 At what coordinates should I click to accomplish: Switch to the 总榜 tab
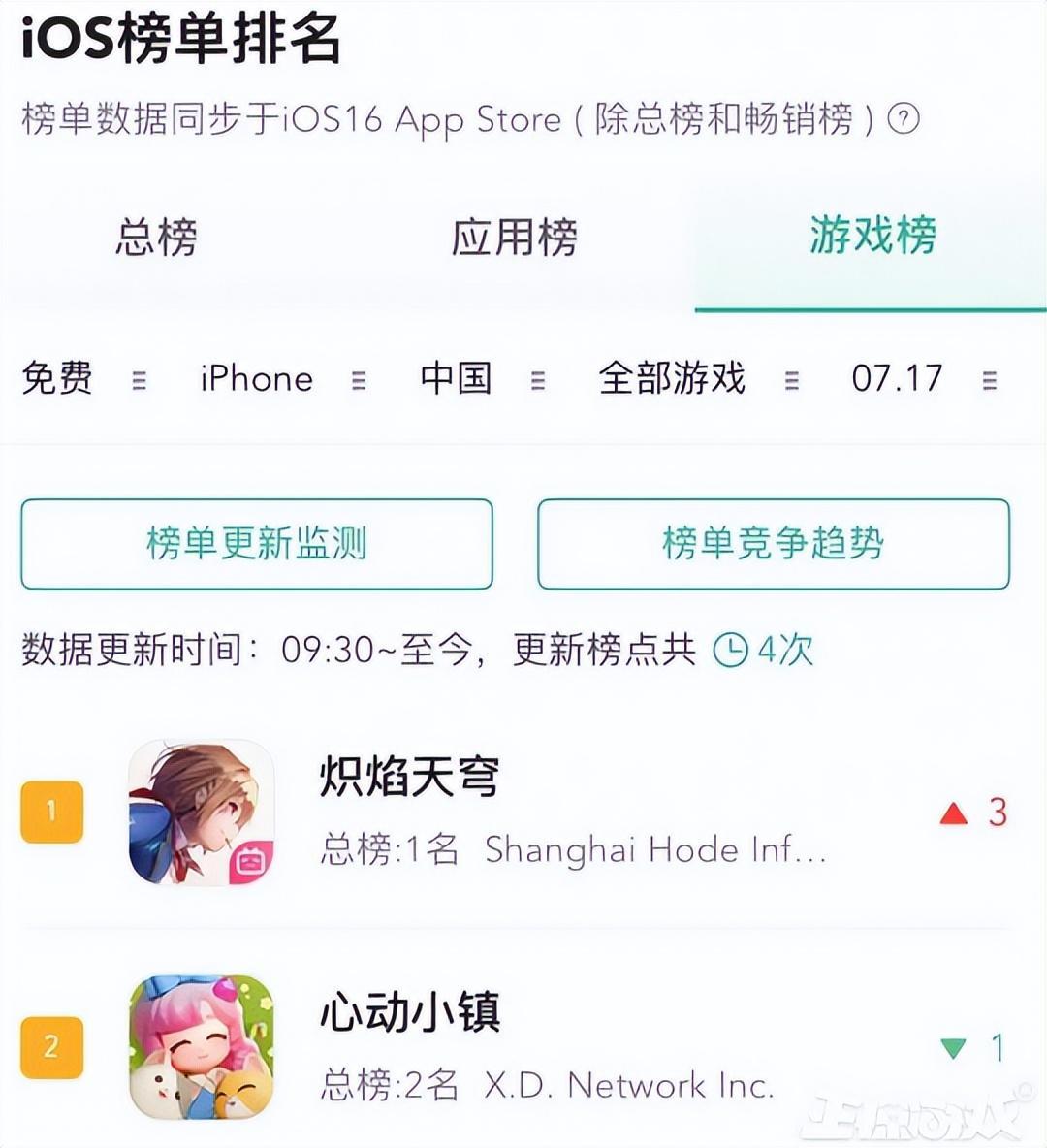(x=156, y=238)
